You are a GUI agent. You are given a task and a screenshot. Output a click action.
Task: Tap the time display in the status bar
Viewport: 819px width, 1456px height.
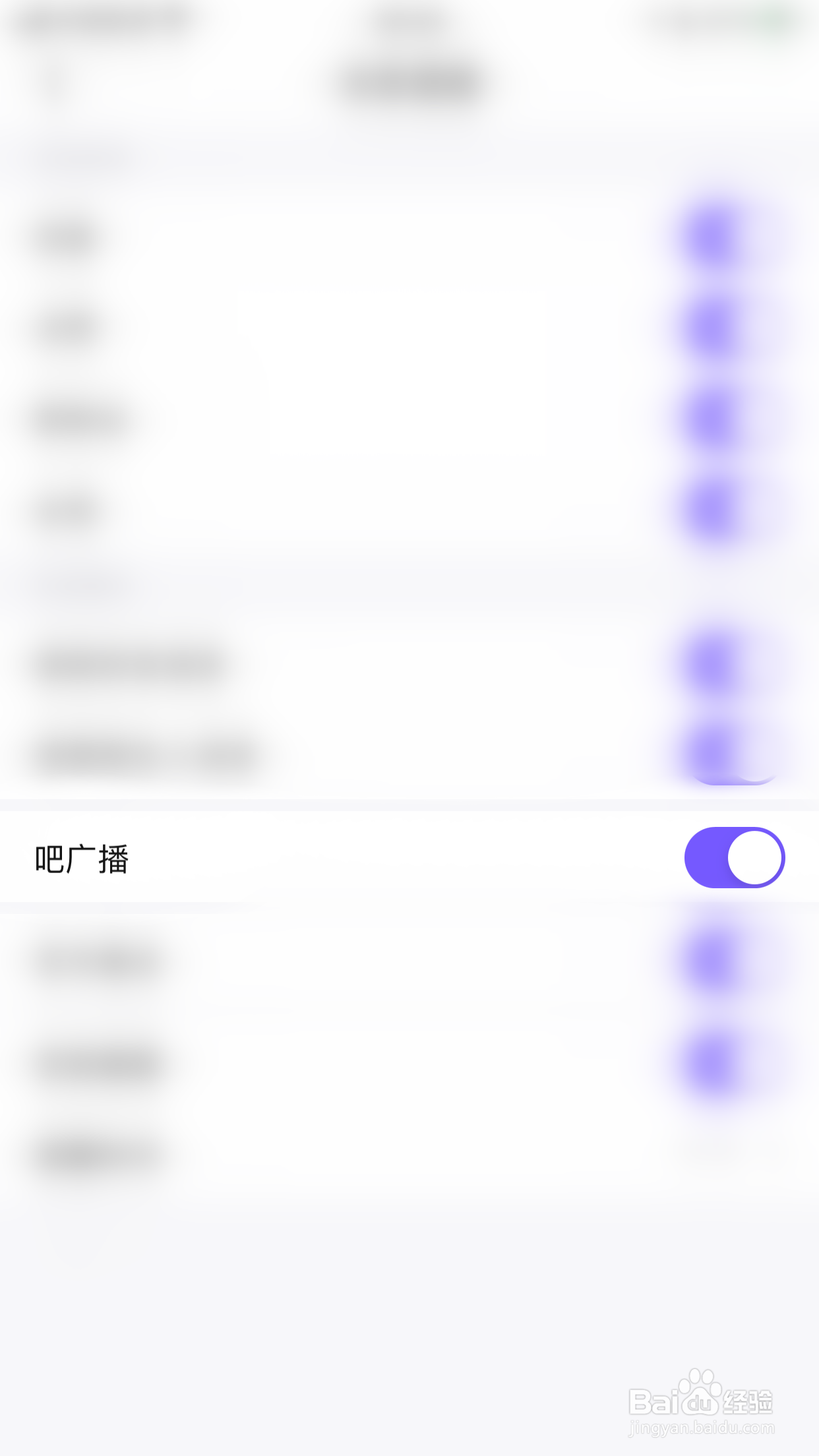409,20
